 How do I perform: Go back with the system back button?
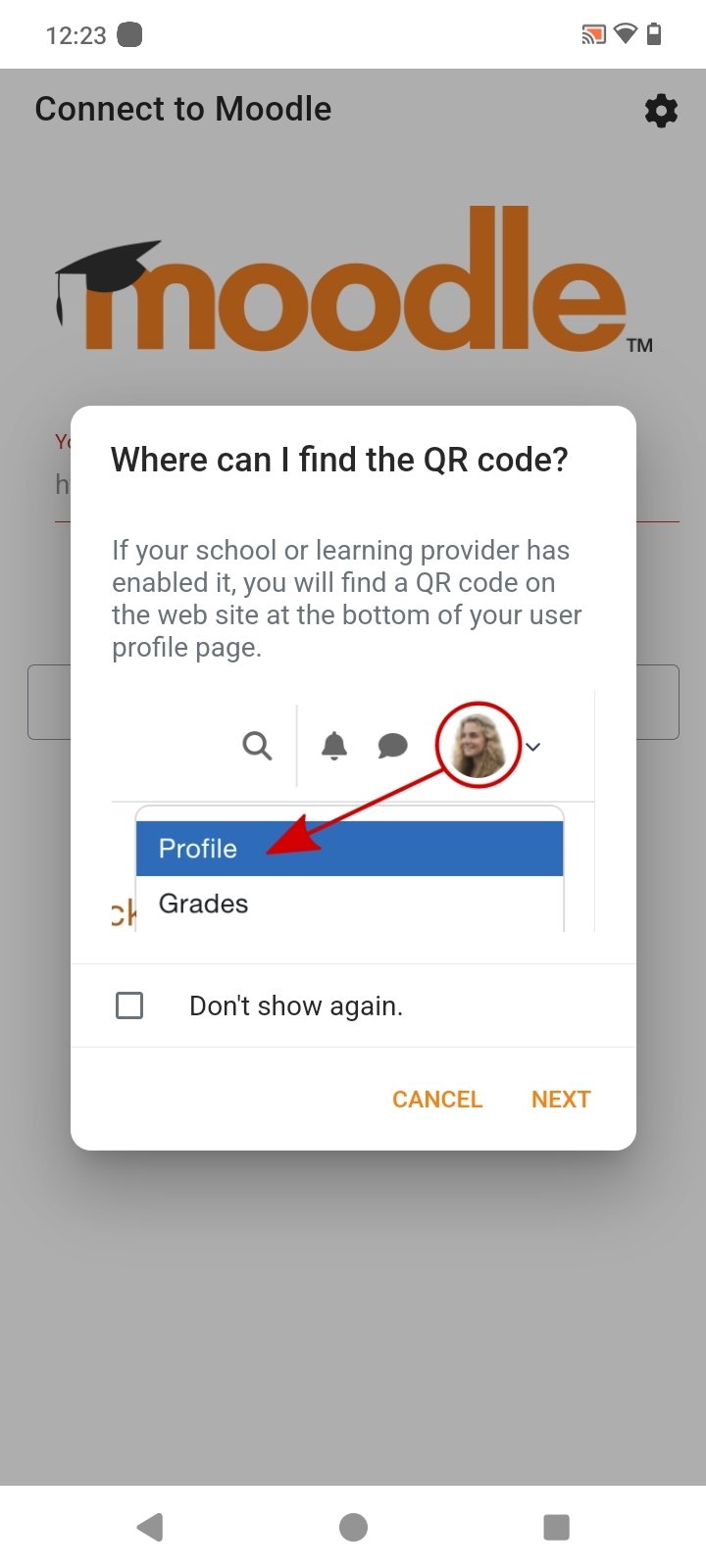pyautogui.click(x=150, y=1527)
